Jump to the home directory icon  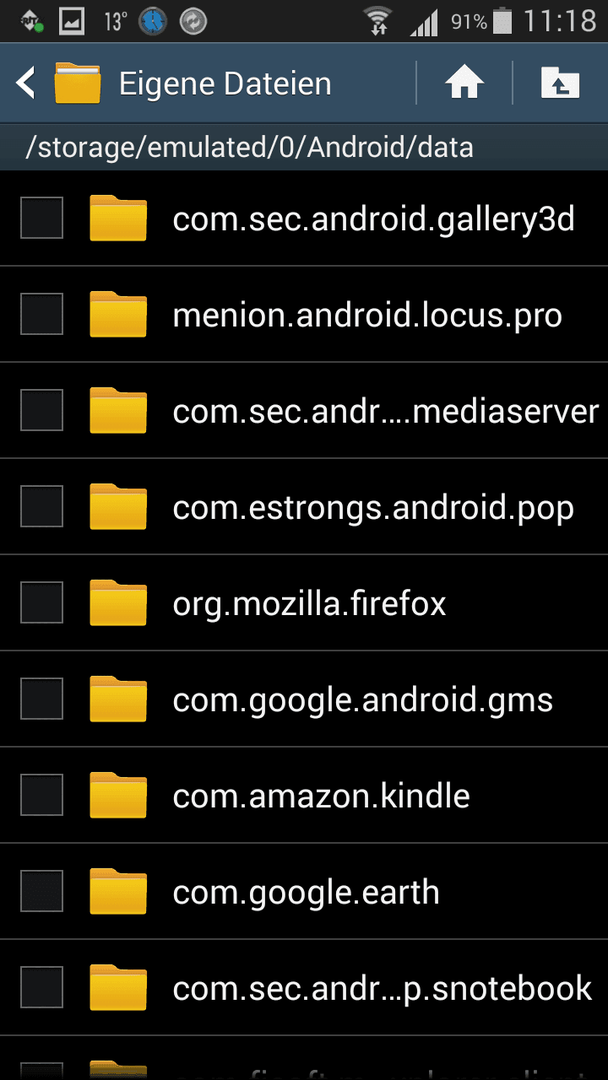(x=464, y=83)
